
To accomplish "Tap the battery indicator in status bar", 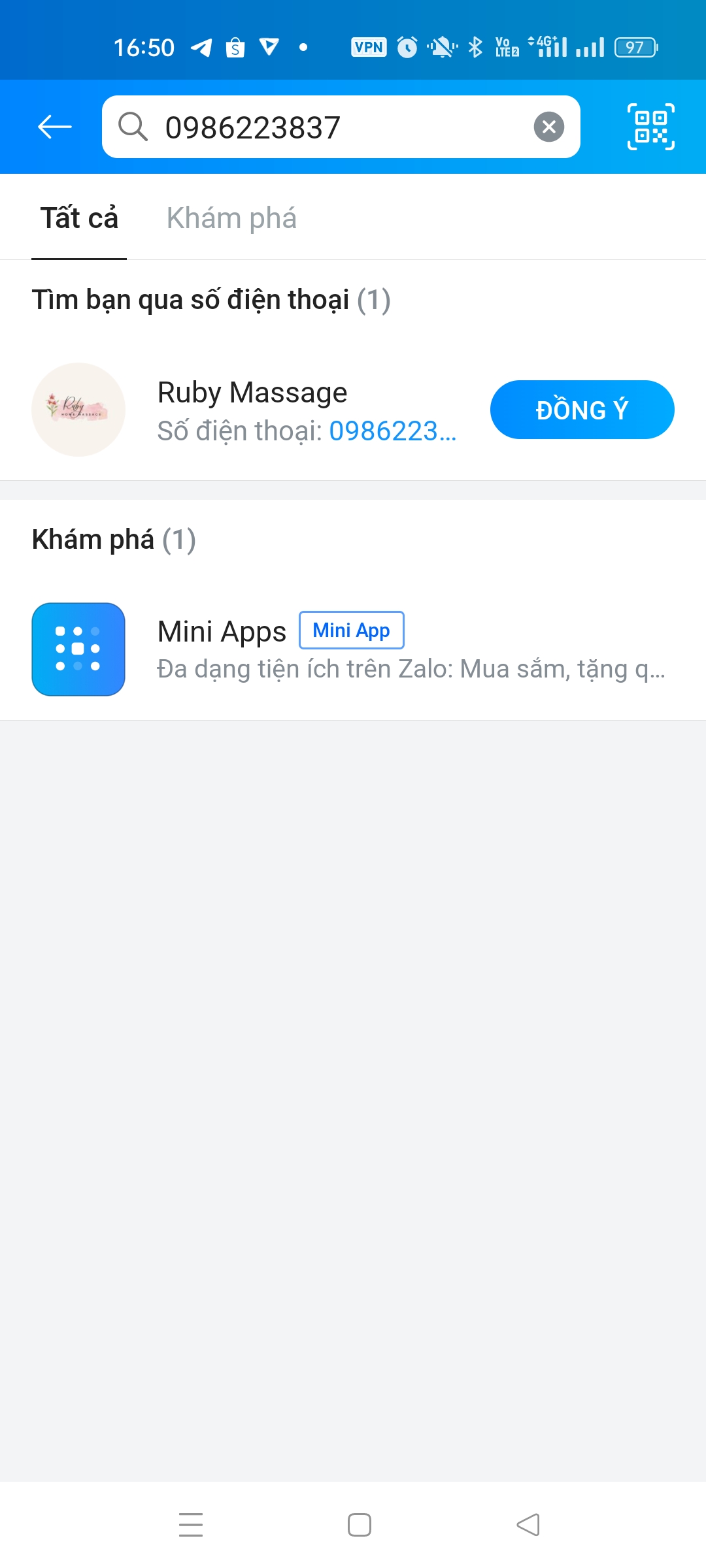I will coord(636,46).
